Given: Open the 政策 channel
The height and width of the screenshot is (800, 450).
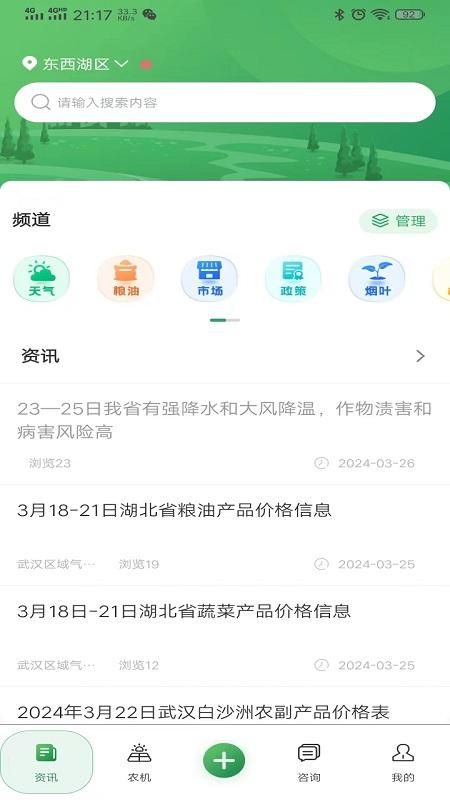Looking at the screenshot, I should [293, 279].
